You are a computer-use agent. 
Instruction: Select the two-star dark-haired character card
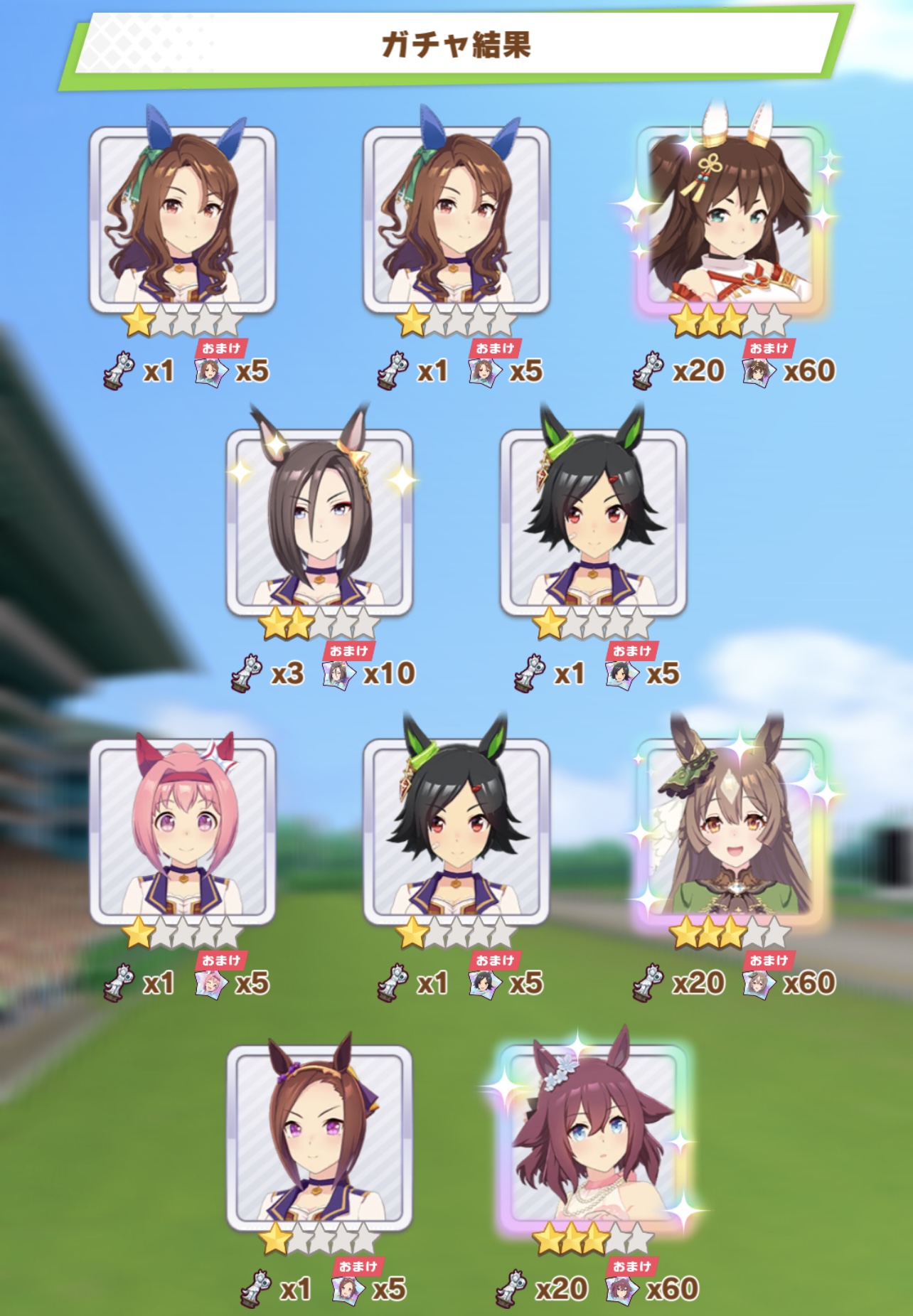(319, 523)
